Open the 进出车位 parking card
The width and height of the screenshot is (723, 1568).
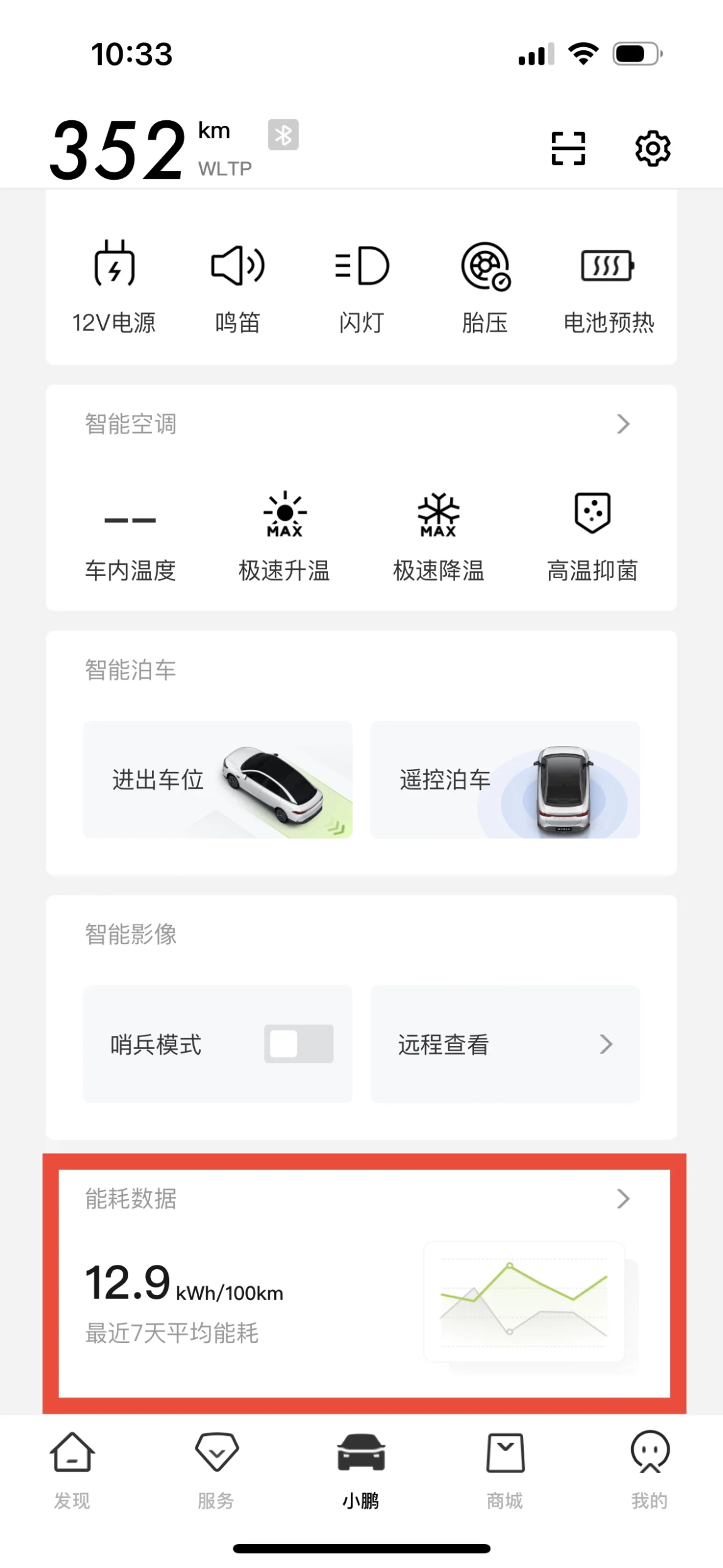pyautogui.click(x=218, y=779)
